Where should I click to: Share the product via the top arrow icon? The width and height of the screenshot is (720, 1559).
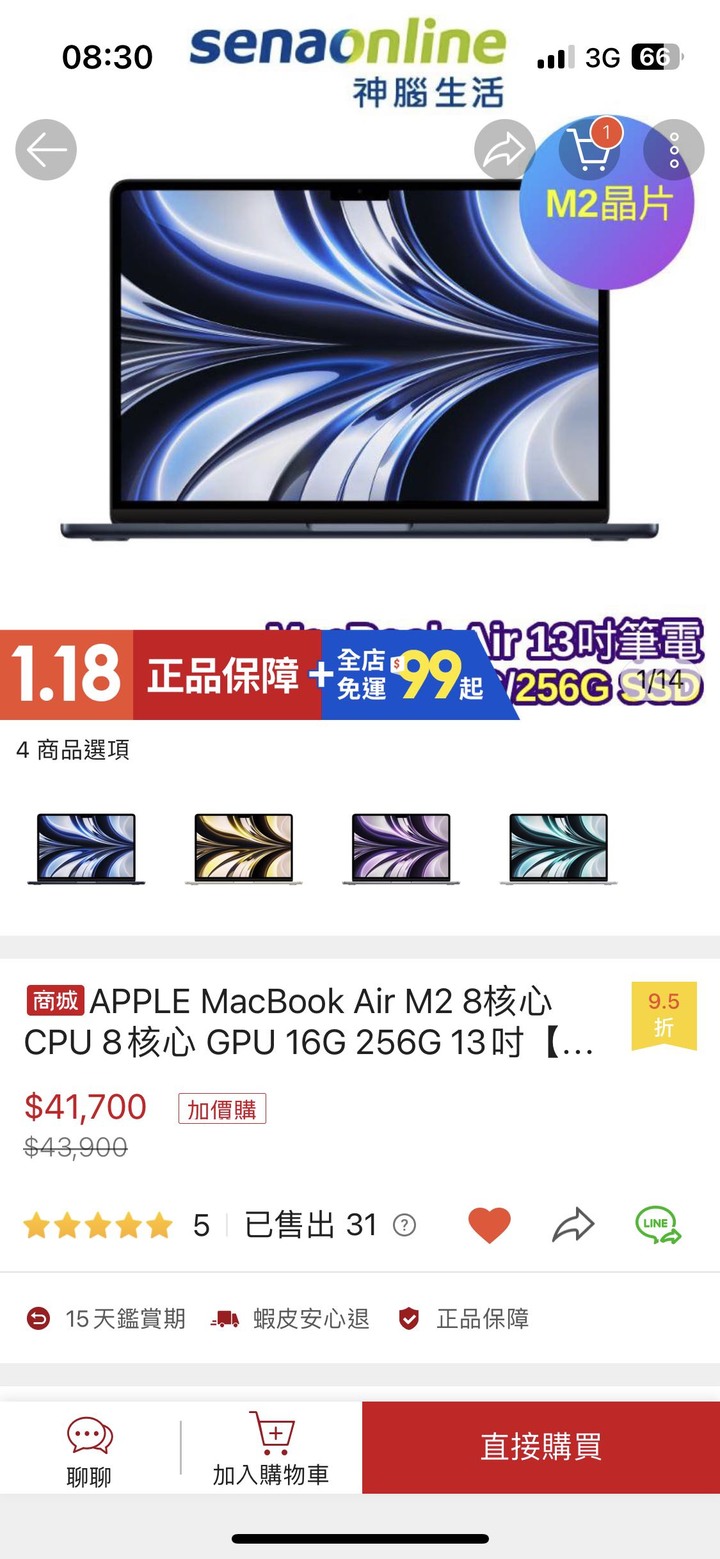(504, 150)
